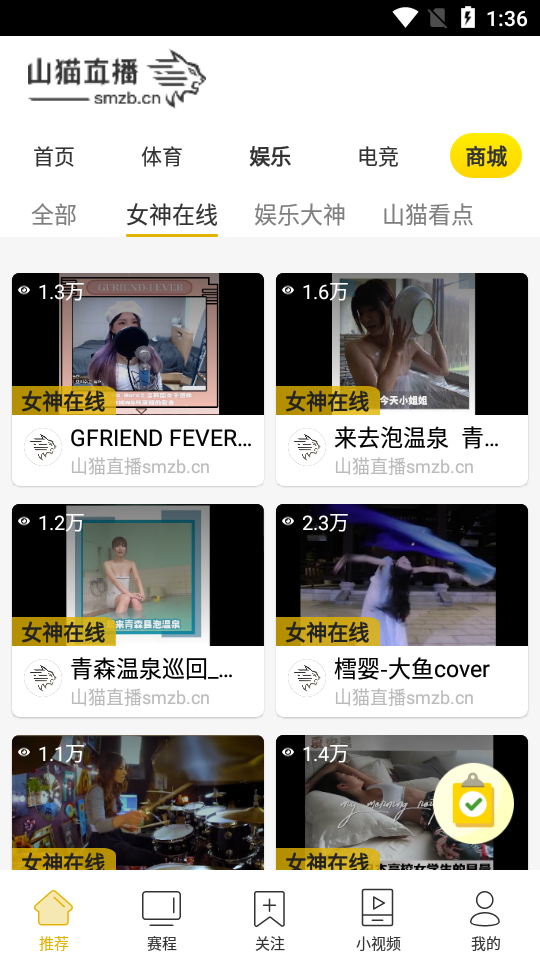Open the 体育 category
The image size is (540, 960).
tap(162, 157)
